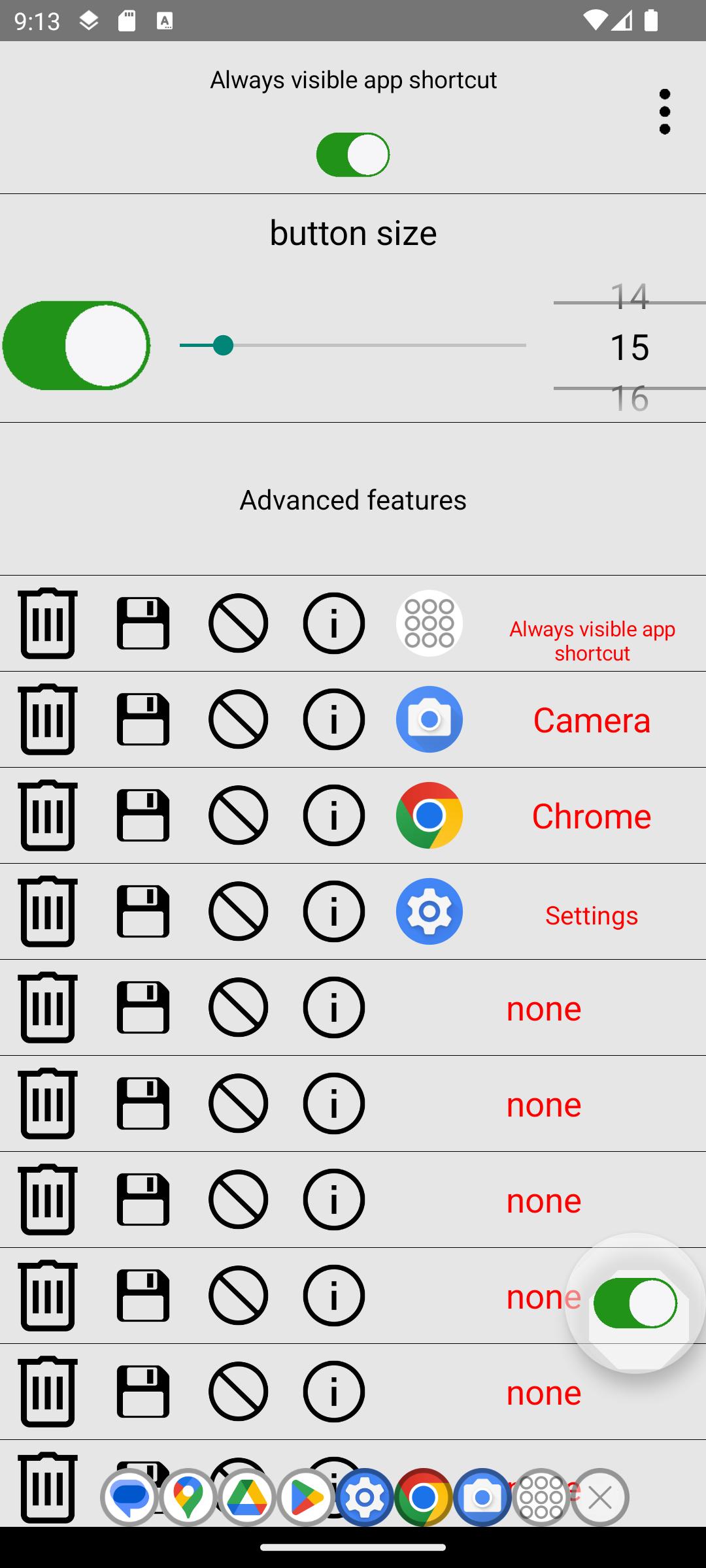Tap the Settings gear in the shortcut bar
This screenshot has height=1568, width=706.
click(365, 1497)
